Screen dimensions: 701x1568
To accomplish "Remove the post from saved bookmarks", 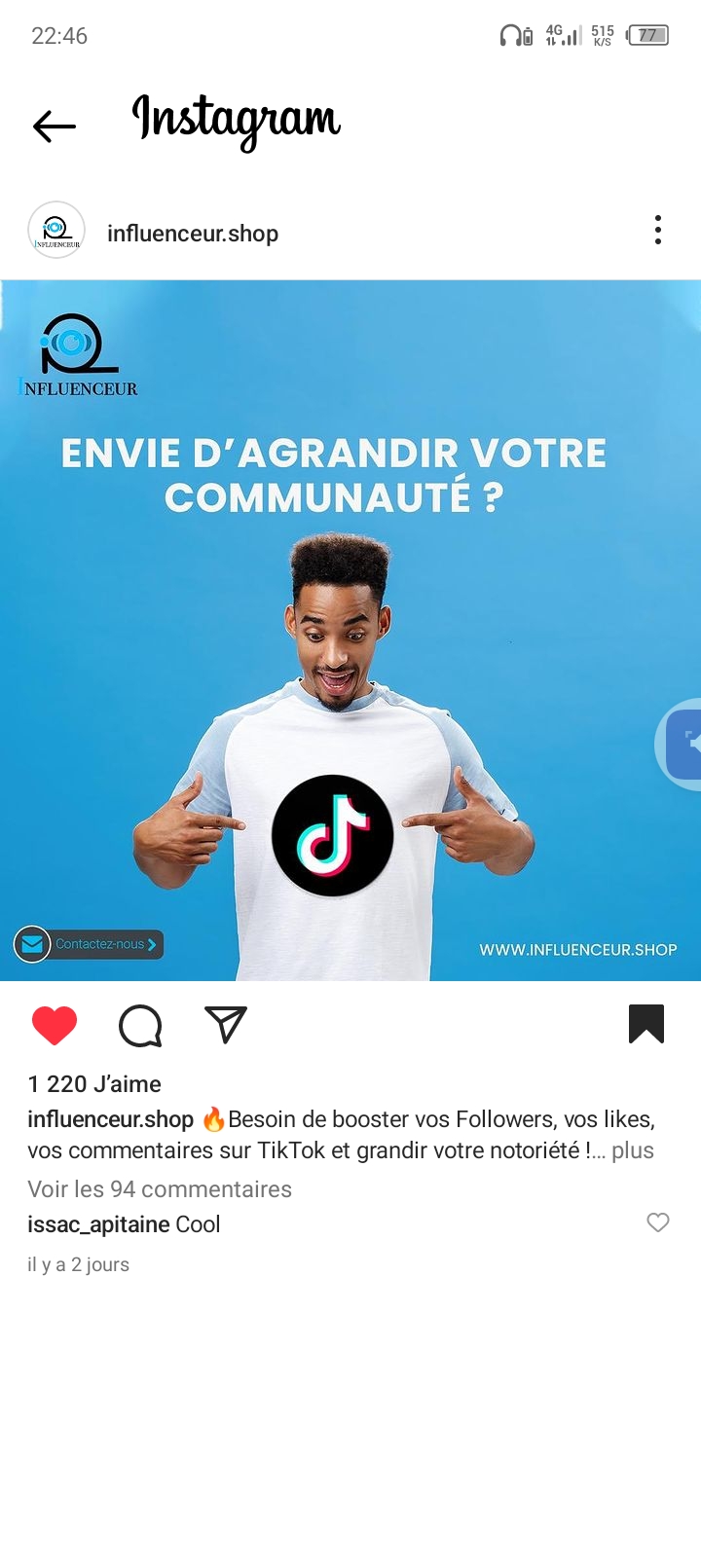I will click(x=646, y=1024).
